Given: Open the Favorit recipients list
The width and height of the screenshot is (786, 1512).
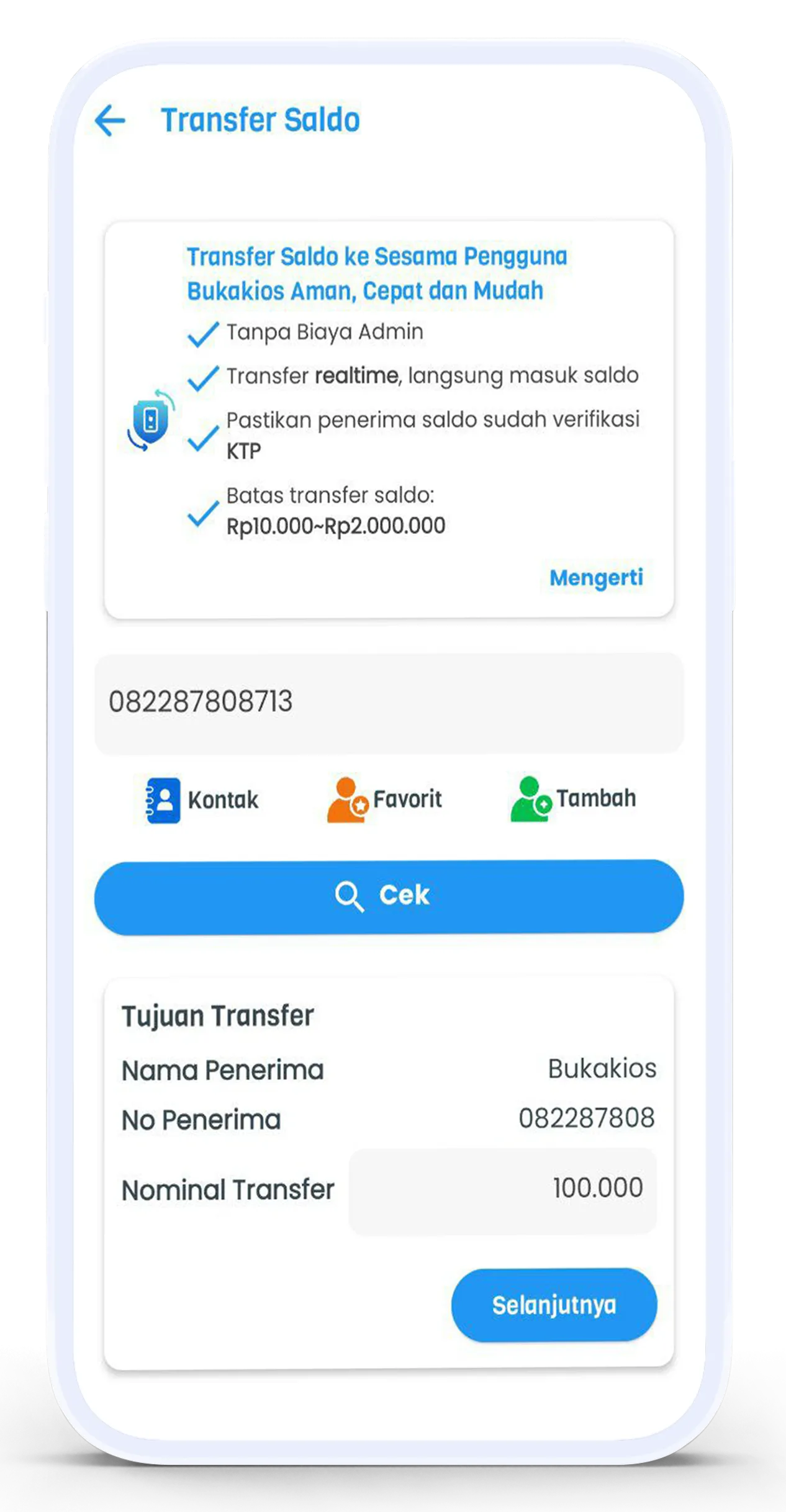Looking at the screenshot, I should pyautogui.click(x=385, y=799).
